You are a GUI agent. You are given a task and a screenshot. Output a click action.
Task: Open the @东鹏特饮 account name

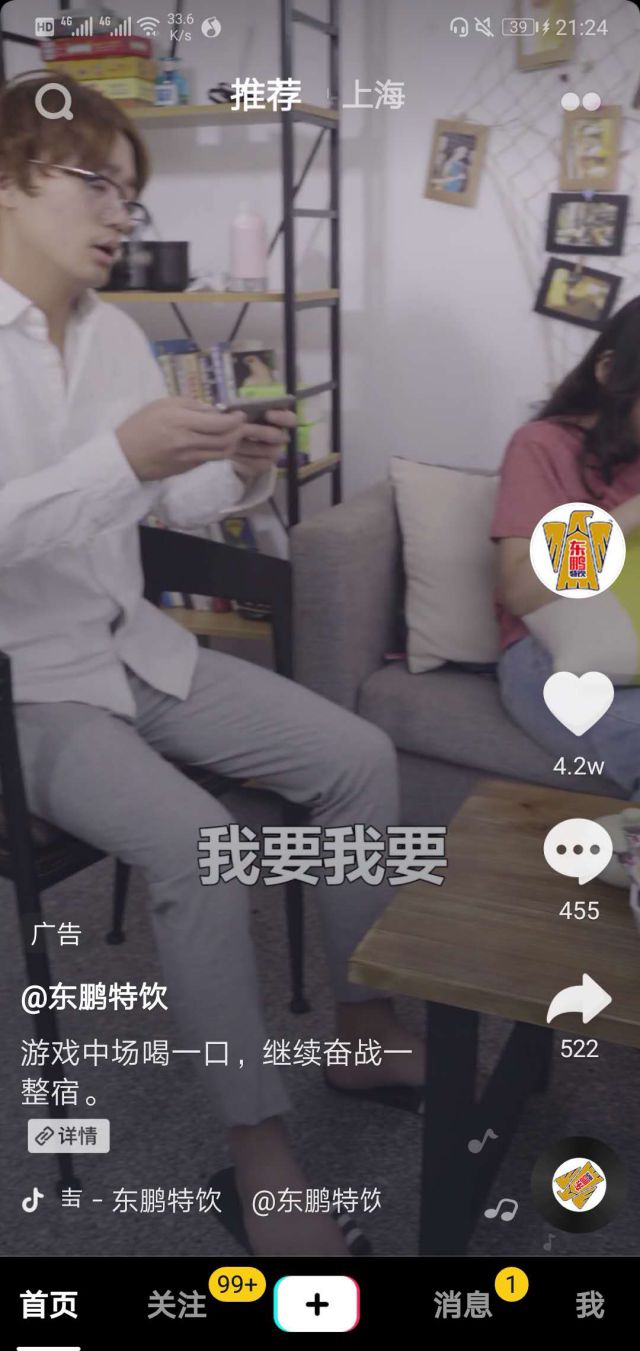(95, 997)
